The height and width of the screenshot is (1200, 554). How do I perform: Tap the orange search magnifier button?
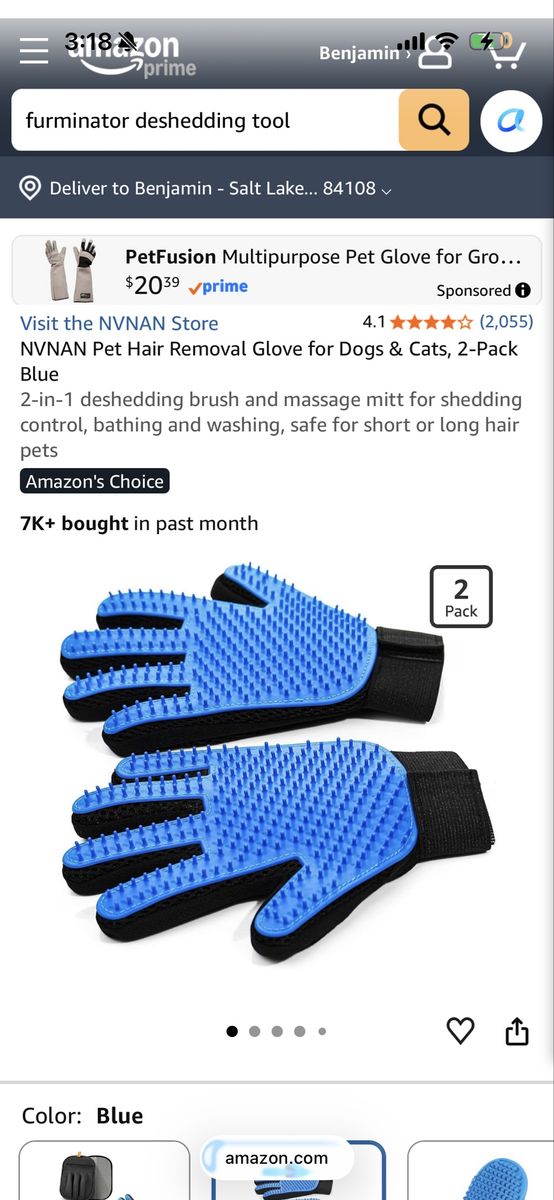click(433, 120)
